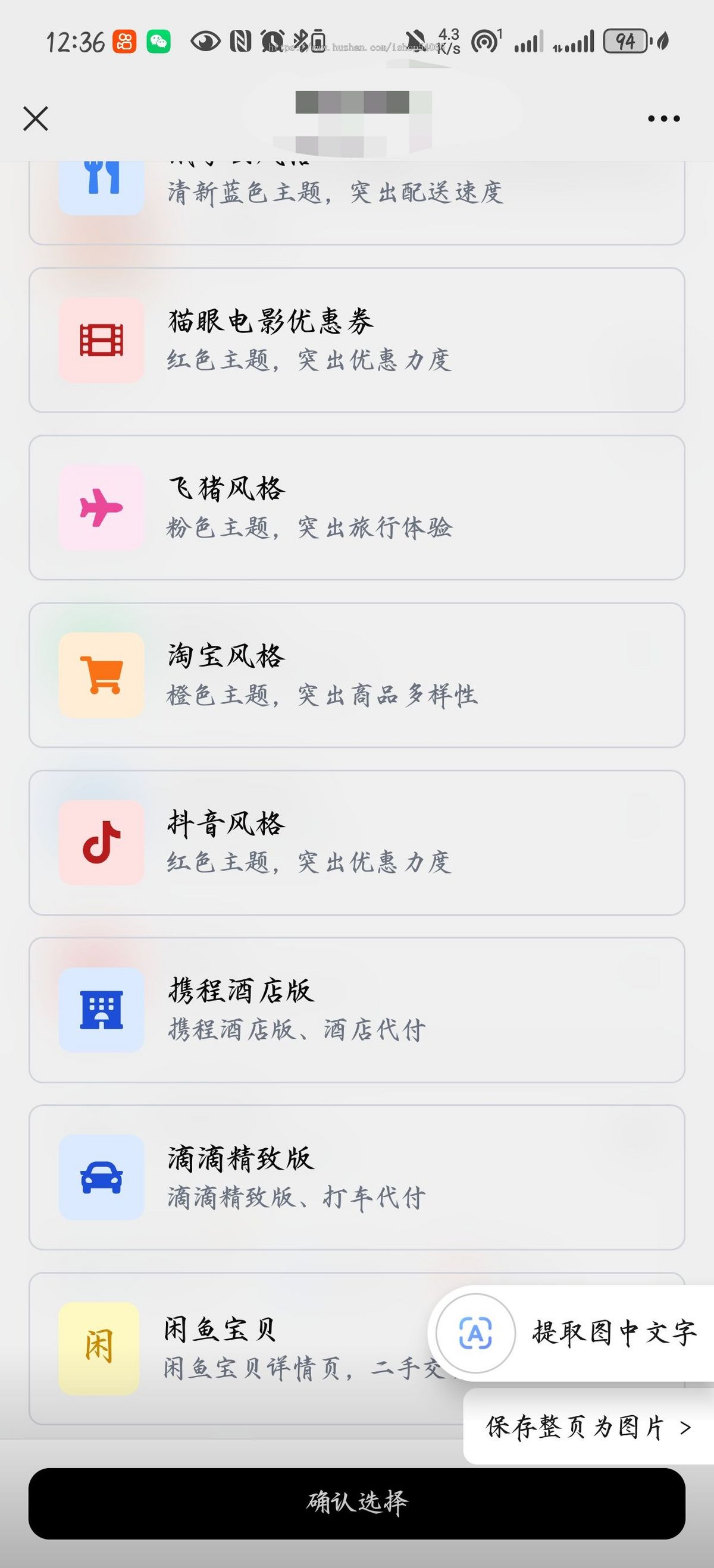Tap the WeChat icon in the status bar
The height and width of the screenshot is (1568, 714).
[155, 43]
